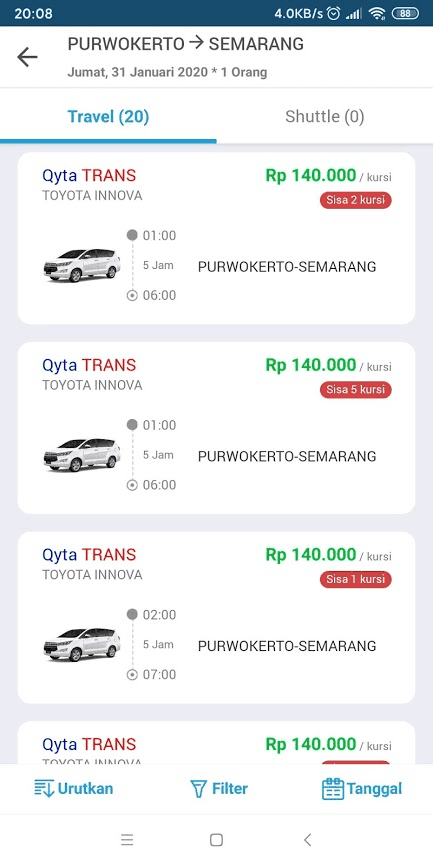The height and width of the screenshot is (866, 433).
Task: Go back using the top-left arrow
Action: (x=27, y=57)
